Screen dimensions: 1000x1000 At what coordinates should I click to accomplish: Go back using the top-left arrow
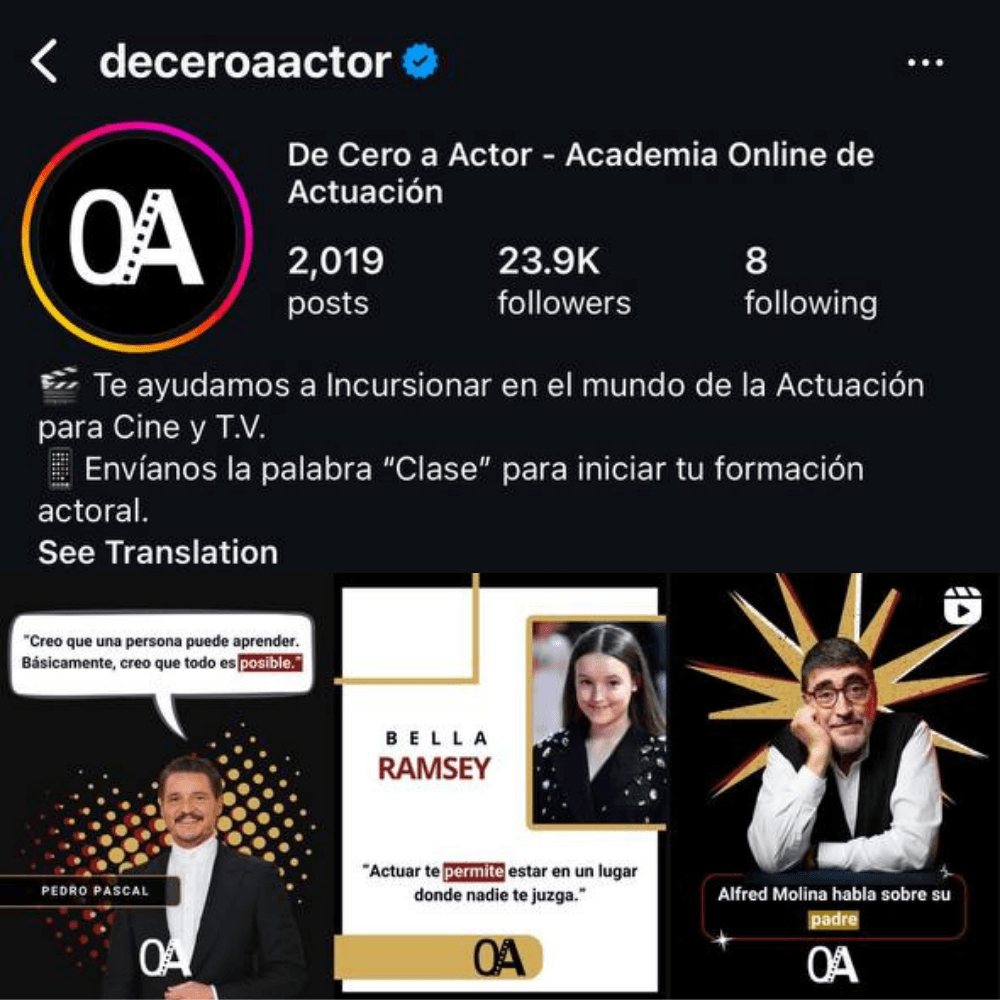point(44,63)
